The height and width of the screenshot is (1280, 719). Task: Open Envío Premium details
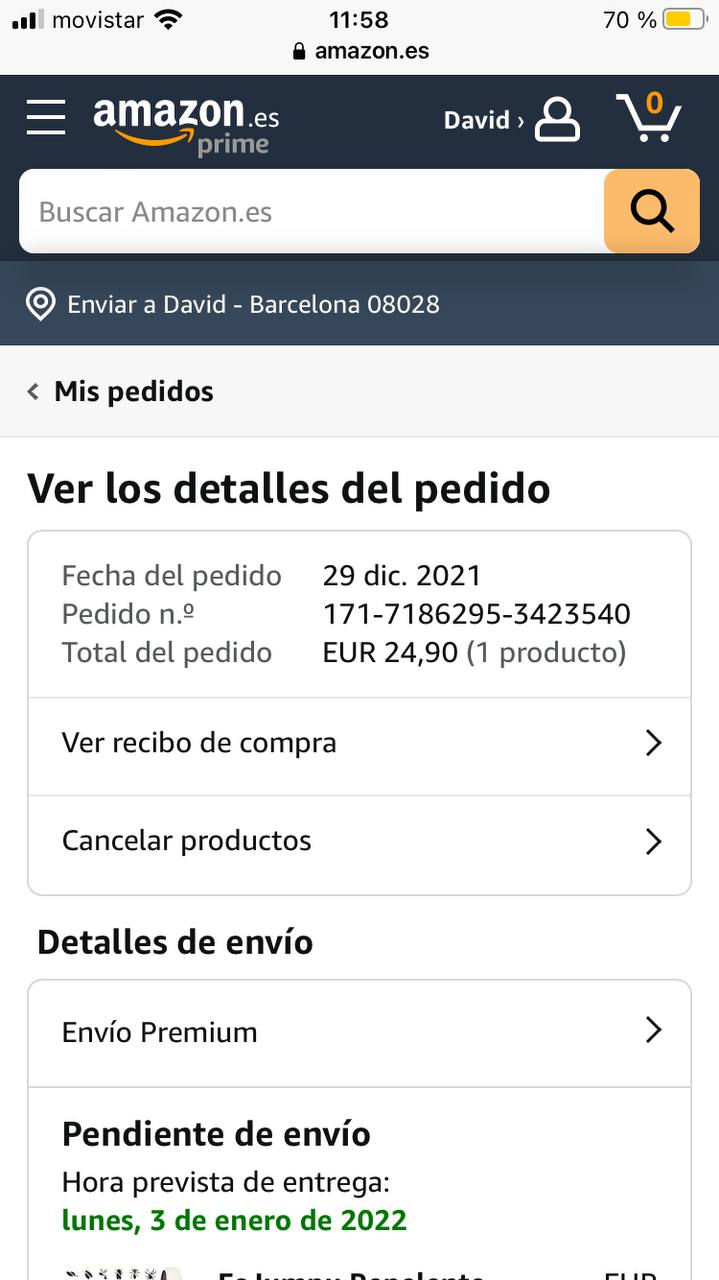pyautogui.click(x=359, y=1032)
